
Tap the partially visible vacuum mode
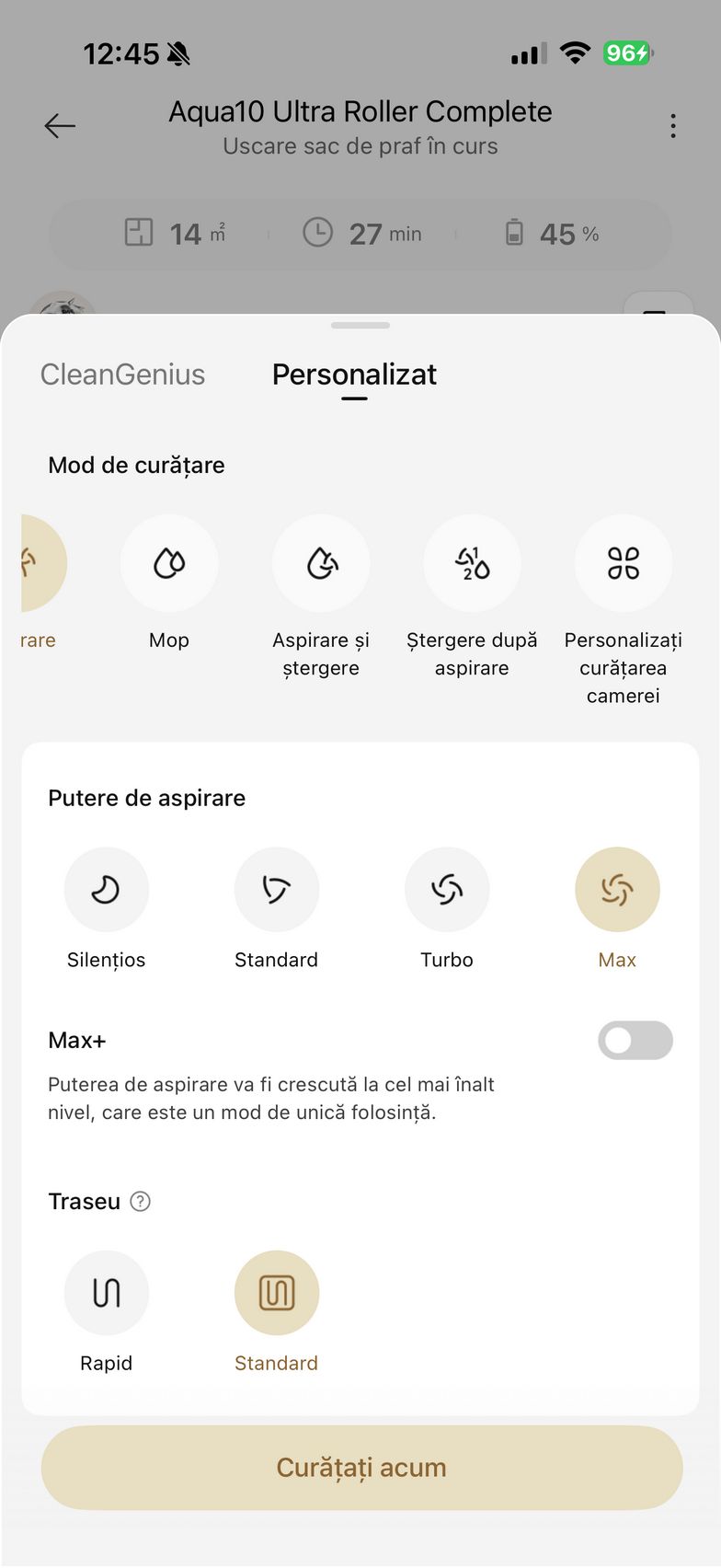pyautogui.click(x=41, y=563)
